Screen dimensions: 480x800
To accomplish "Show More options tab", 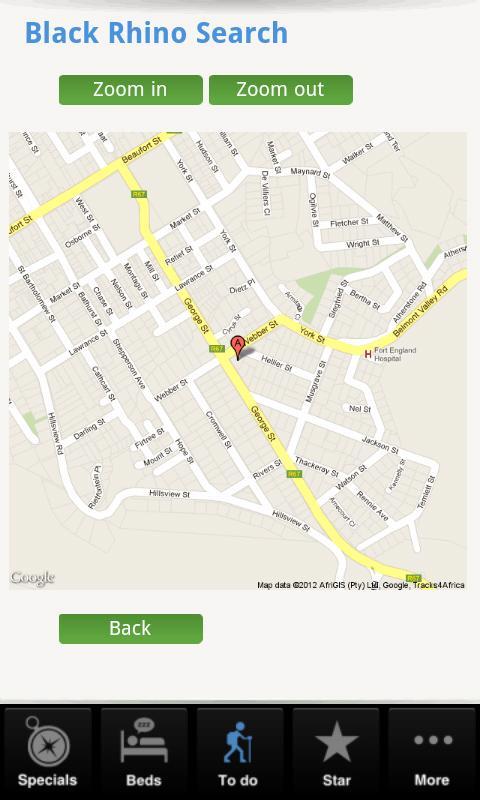I will tap(432, 753).
